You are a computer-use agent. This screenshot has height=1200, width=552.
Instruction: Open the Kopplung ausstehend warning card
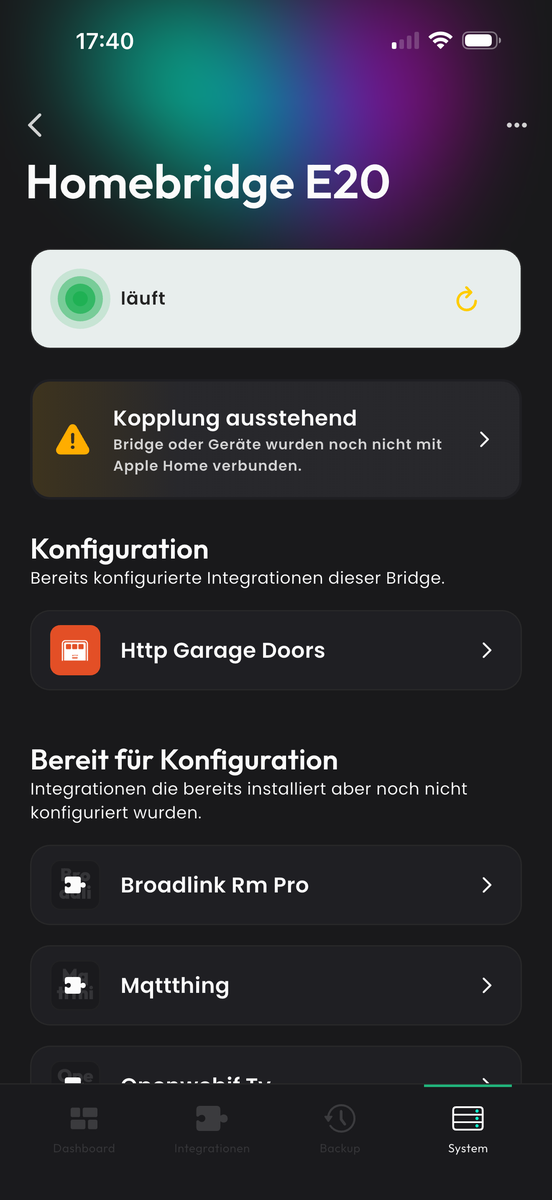tap(276, 439)
